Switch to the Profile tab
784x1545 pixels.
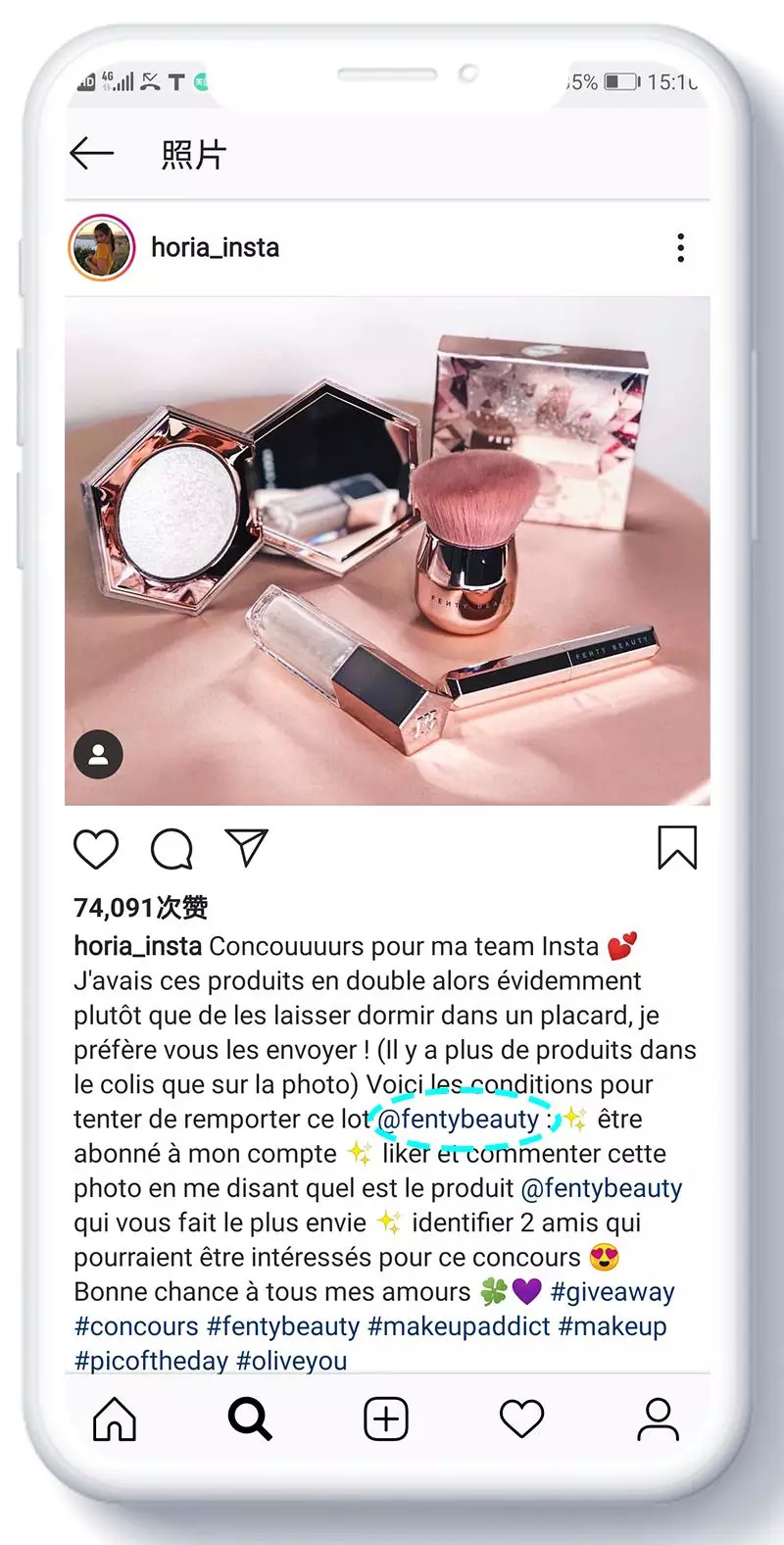click(x=658, y=1419)
